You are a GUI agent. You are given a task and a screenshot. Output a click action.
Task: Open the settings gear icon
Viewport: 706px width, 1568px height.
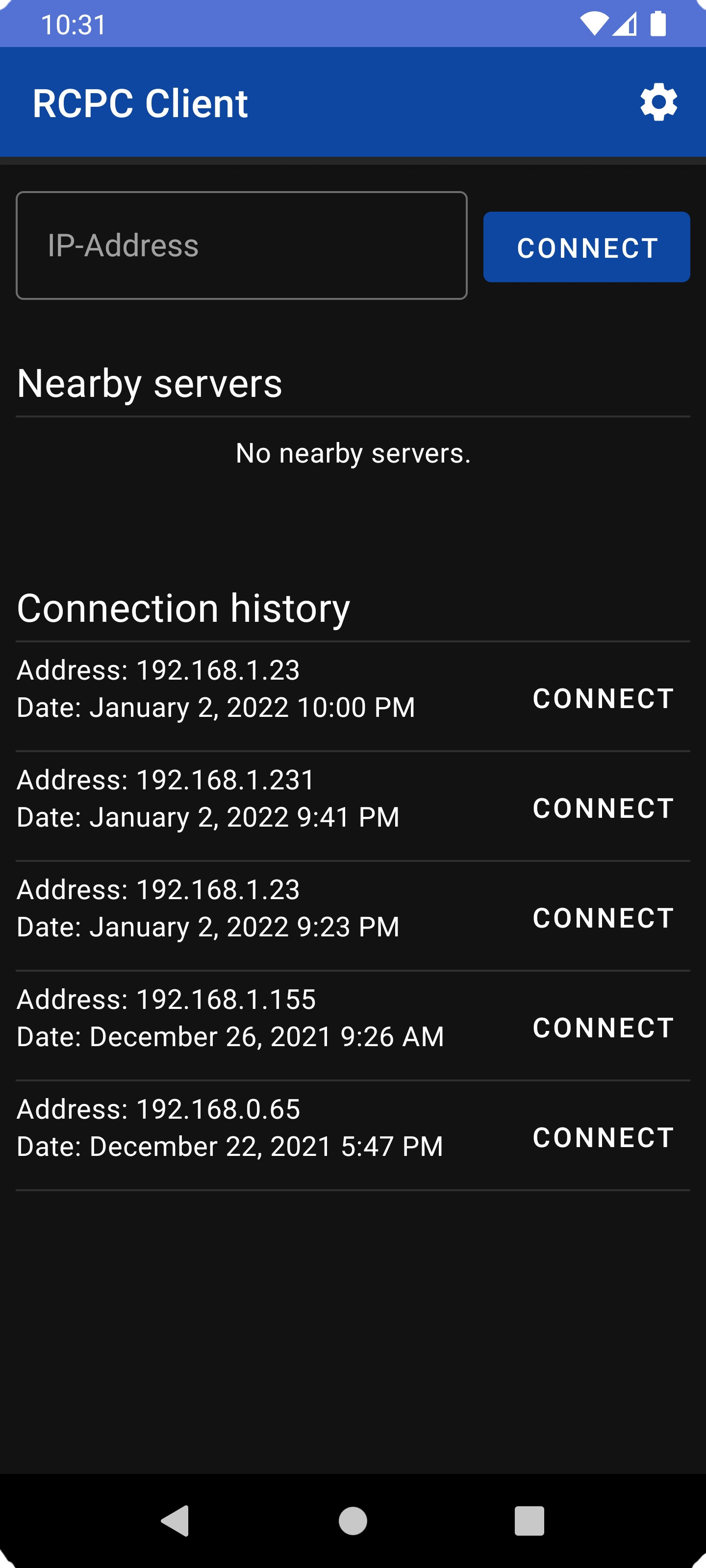point(658,103)
